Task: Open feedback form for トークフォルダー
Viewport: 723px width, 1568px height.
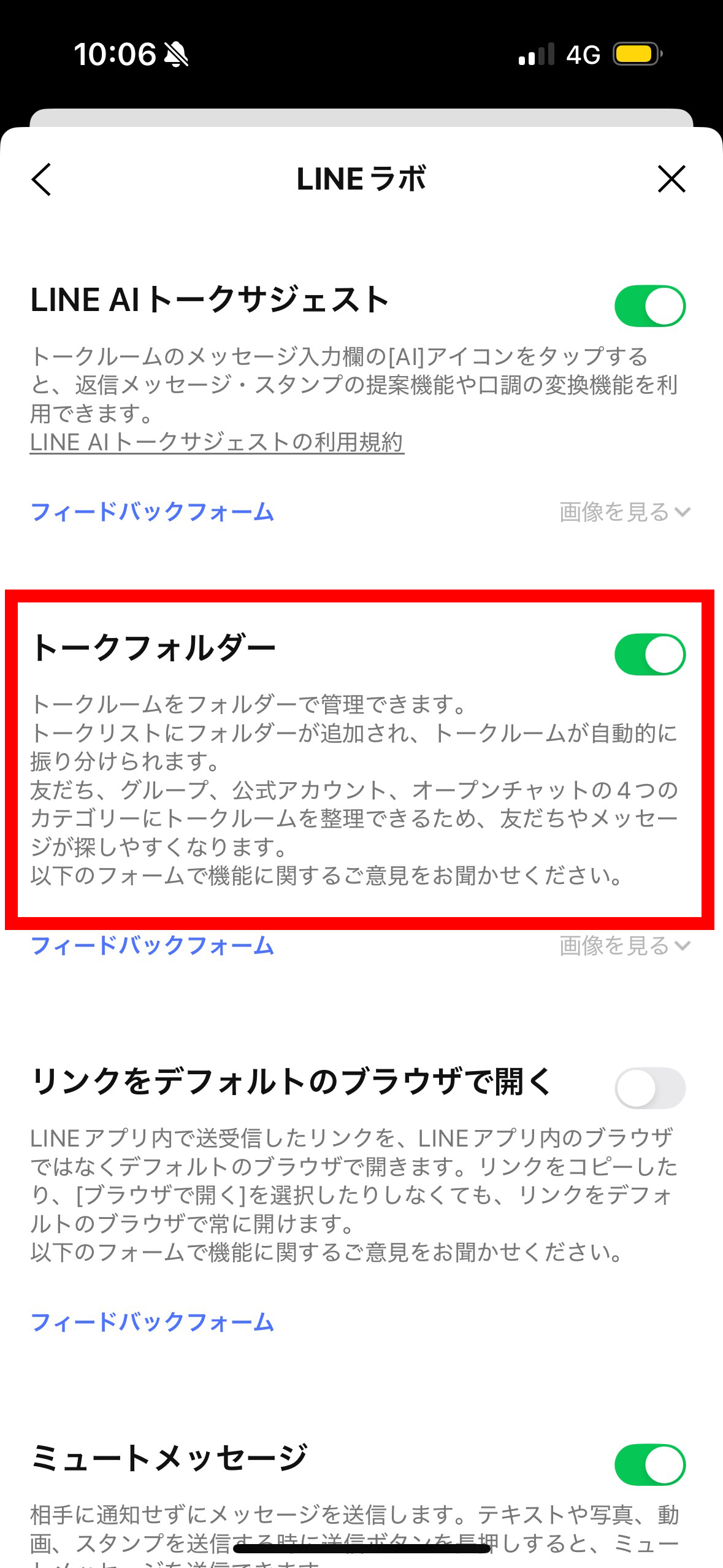Action: tap(152, 945)
